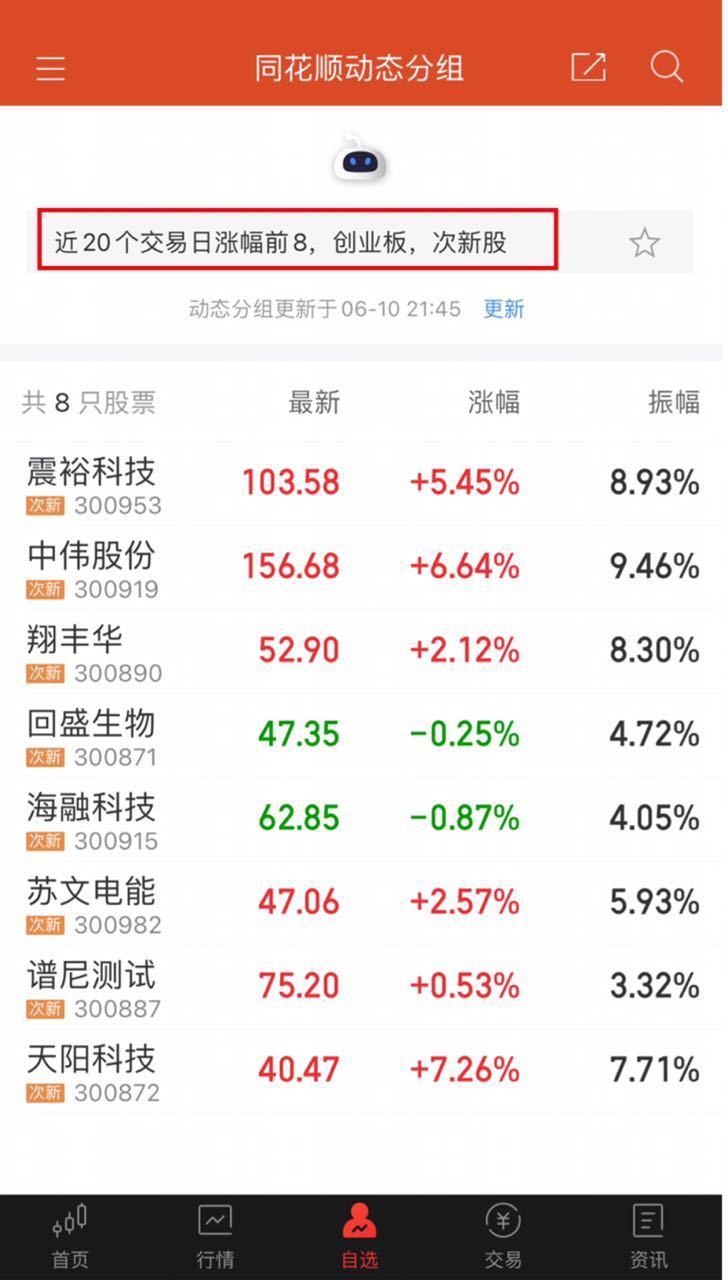Image resolution: width=728 pixels, height=1280 pixels.
Task: Open 震裕科技 300953 stock details
Action: pyautogui.click(x=364, y=485)
